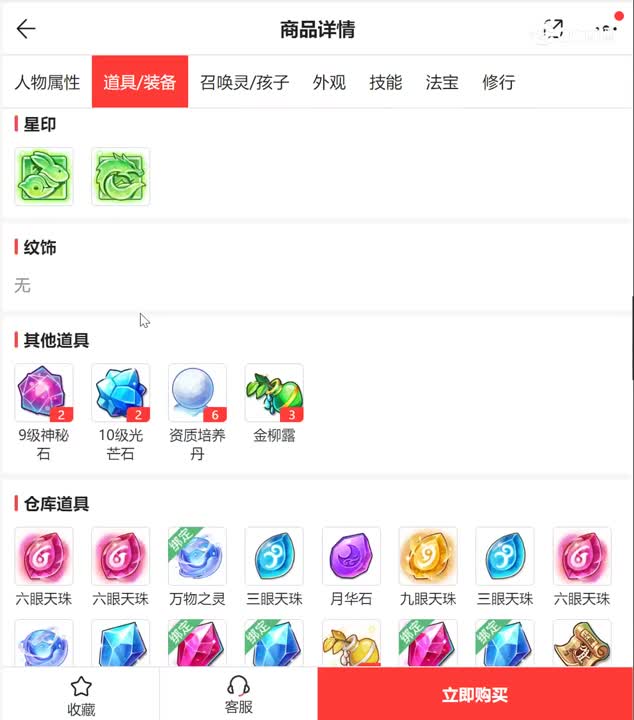Select the 召唤灵/孩子 tab
634x720 pixels.
[244, 82]
